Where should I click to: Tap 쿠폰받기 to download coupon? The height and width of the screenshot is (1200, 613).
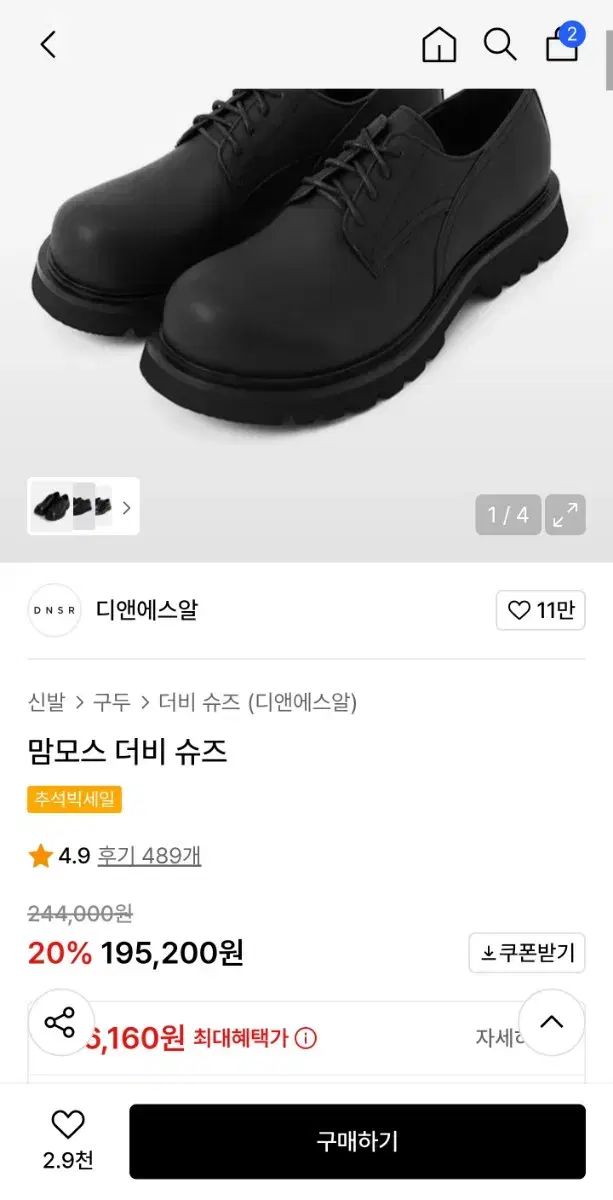tap(527, 953)
